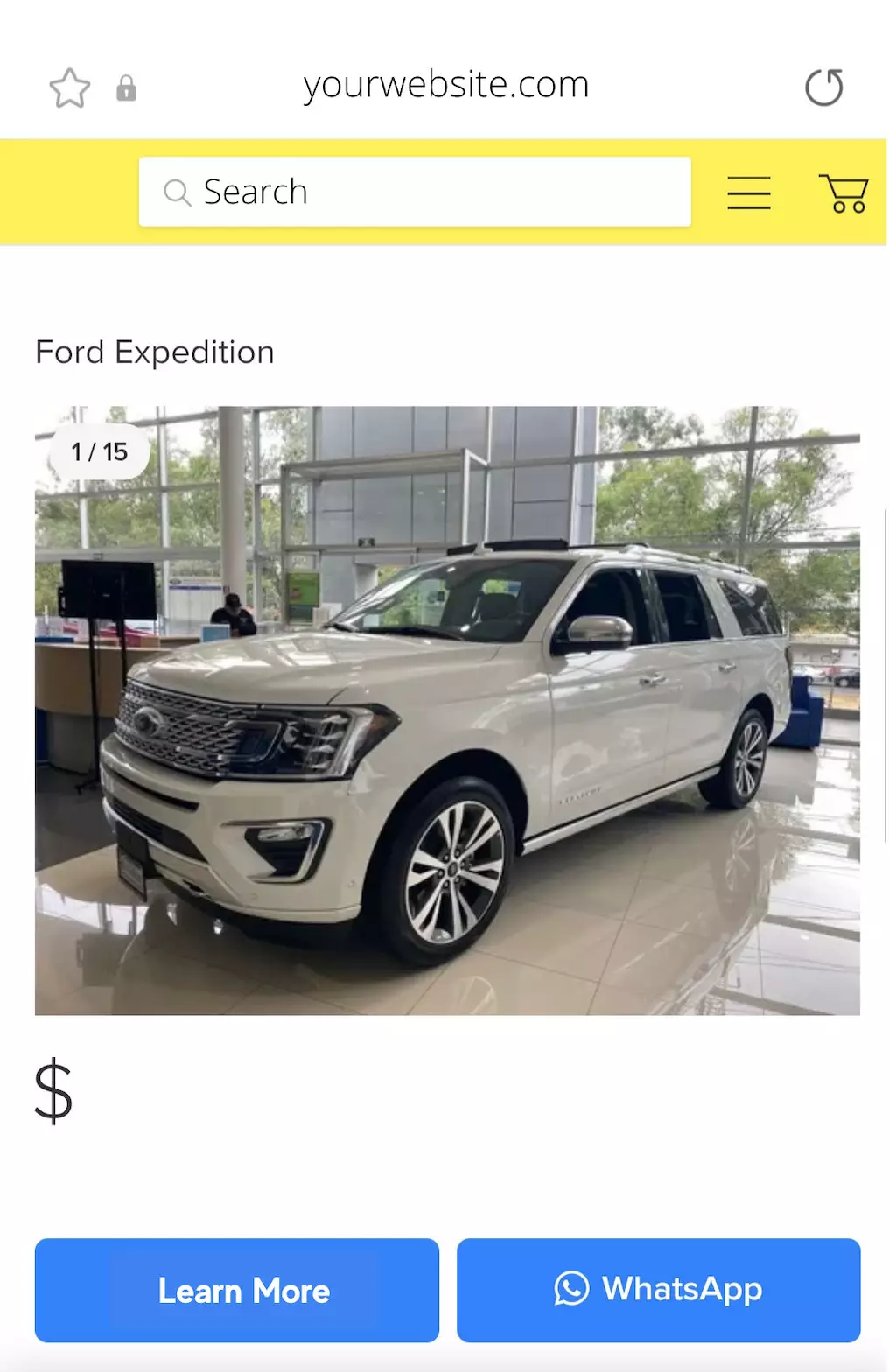Image resolution: width=889 pixels, height=1372 pixels.
Task: Tap the Learn More button
Action: coord(237,1290)
